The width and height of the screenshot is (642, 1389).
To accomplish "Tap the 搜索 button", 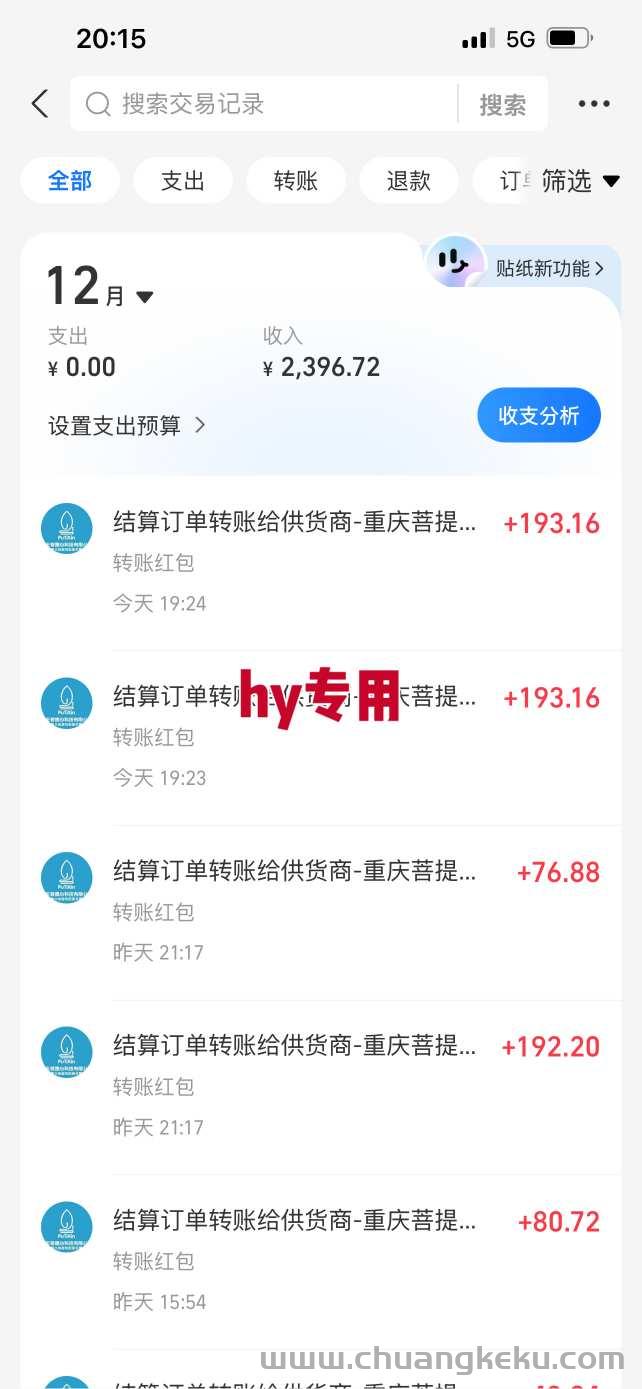I will [x=502, y=105].
